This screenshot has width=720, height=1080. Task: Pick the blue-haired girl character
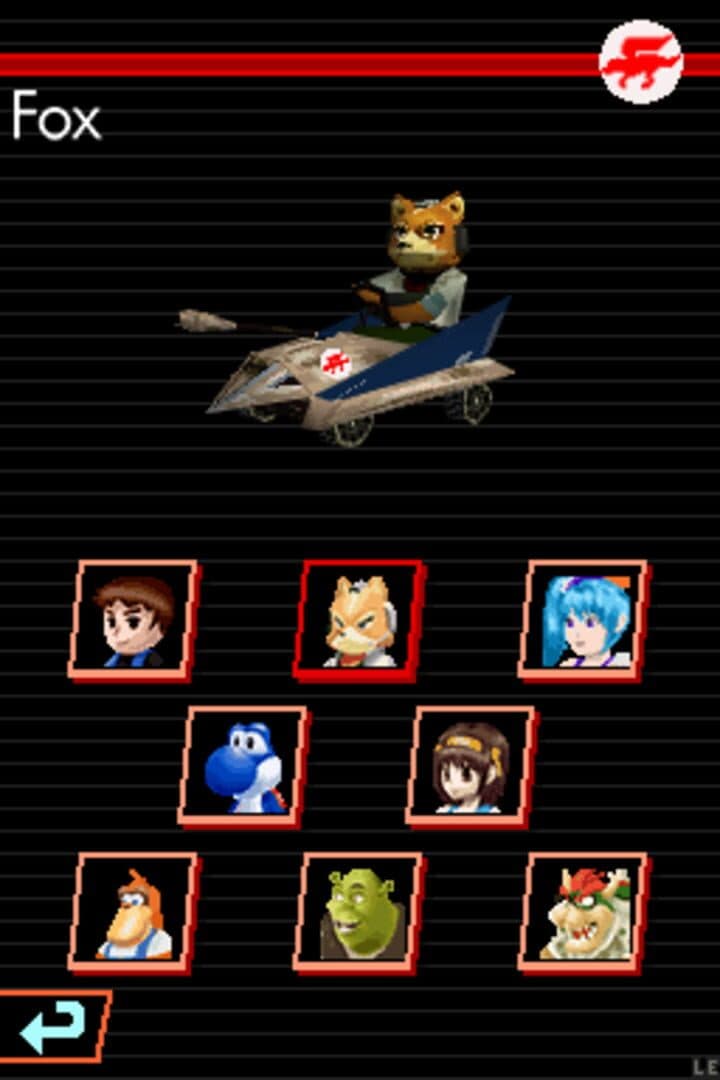click(x=584, y=621)
